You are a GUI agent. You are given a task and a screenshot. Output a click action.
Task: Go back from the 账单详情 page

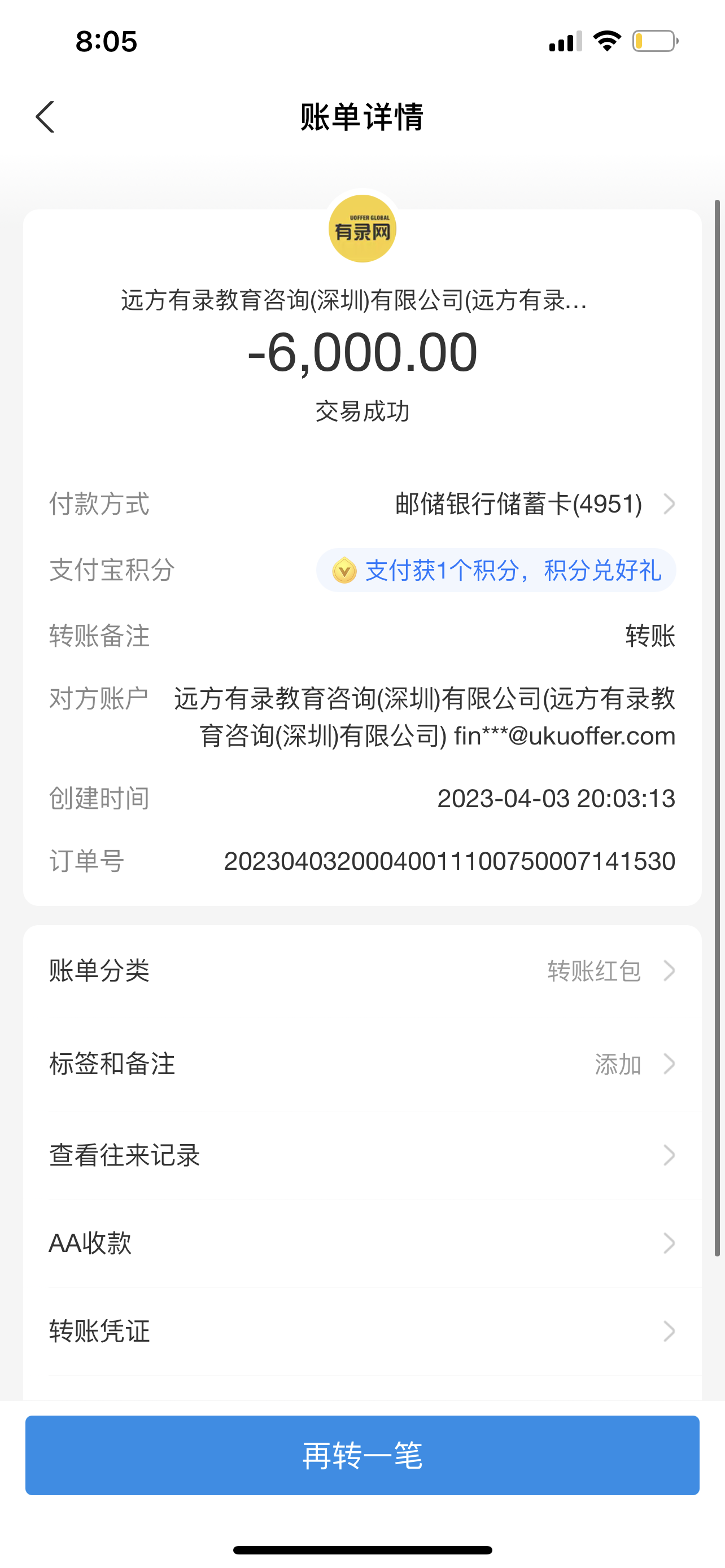coord(45,117)
